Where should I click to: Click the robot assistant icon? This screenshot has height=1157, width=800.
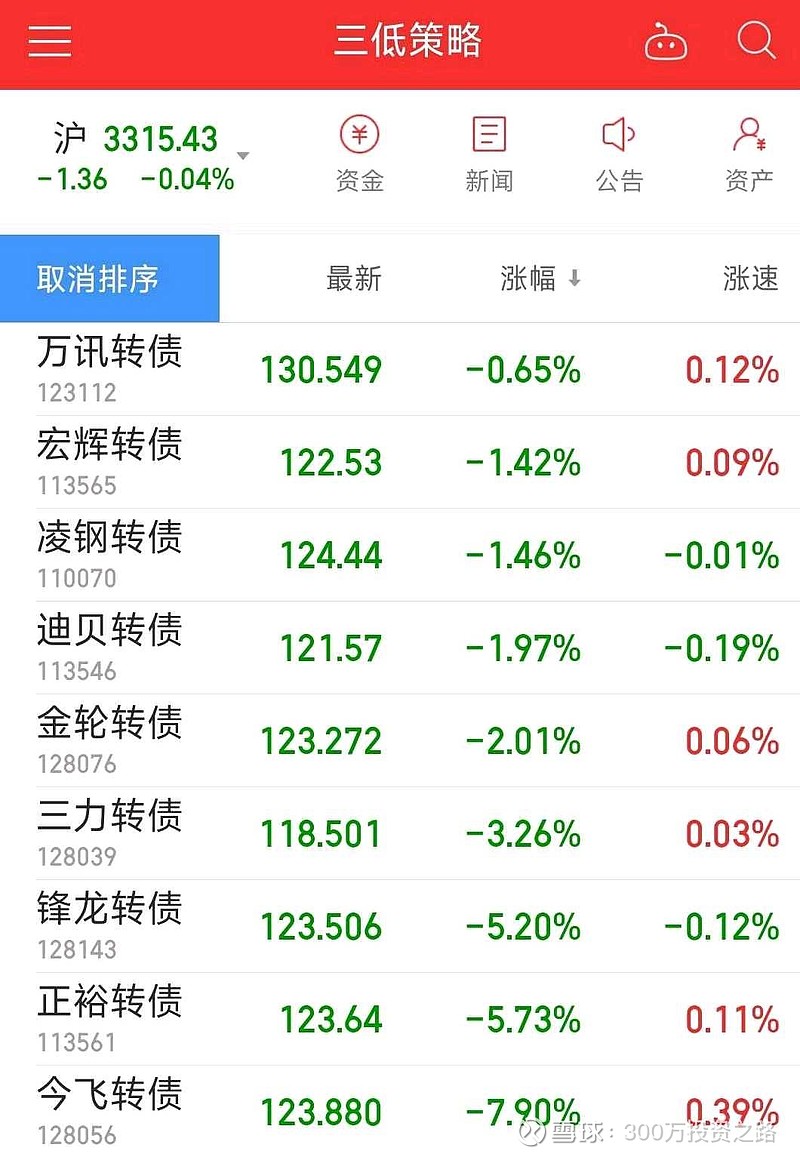(666, 42)
